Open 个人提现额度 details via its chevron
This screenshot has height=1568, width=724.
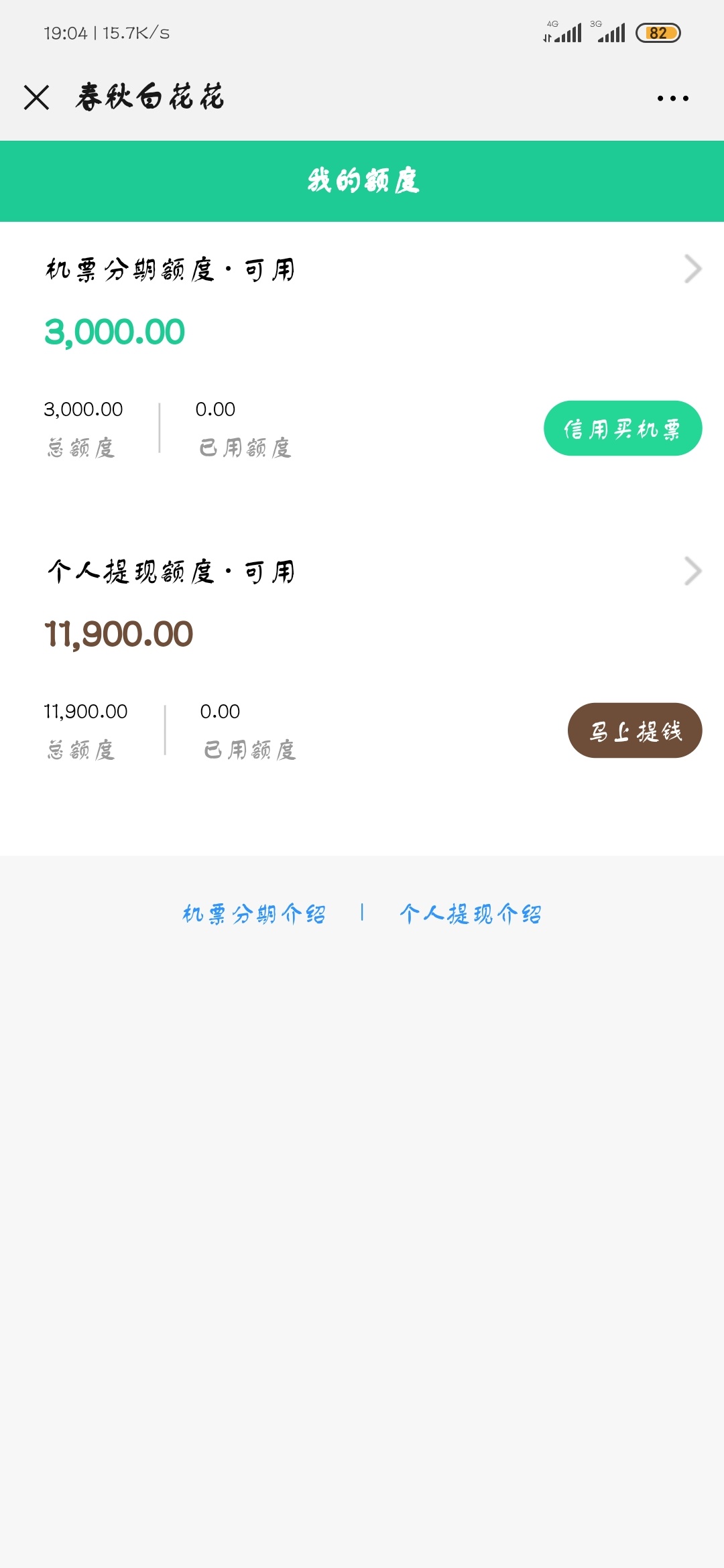point(692,572)
